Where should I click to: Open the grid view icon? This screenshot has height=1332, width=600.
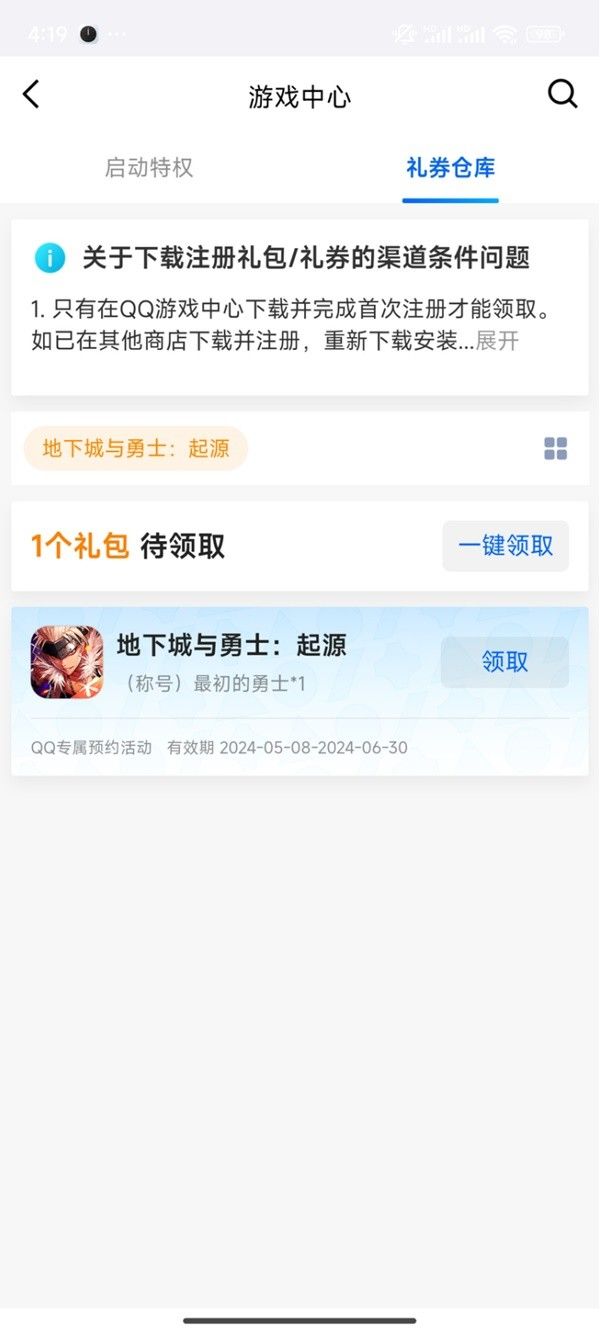pyautogui.click(x=556, y=449)
